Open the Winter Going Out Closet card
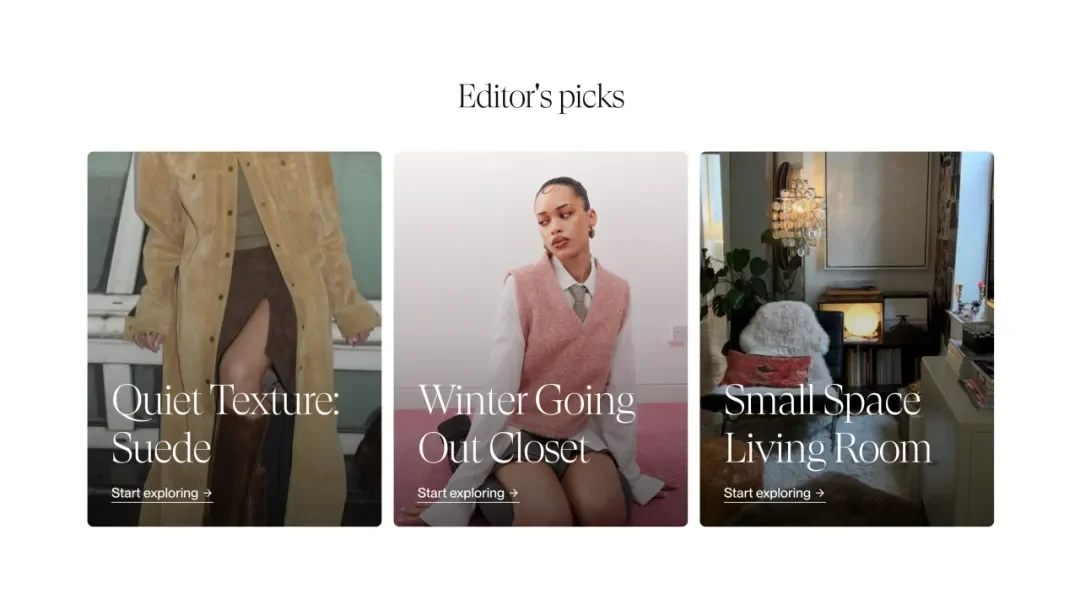Screen dimensions: 1080x589 coord(540,300)
